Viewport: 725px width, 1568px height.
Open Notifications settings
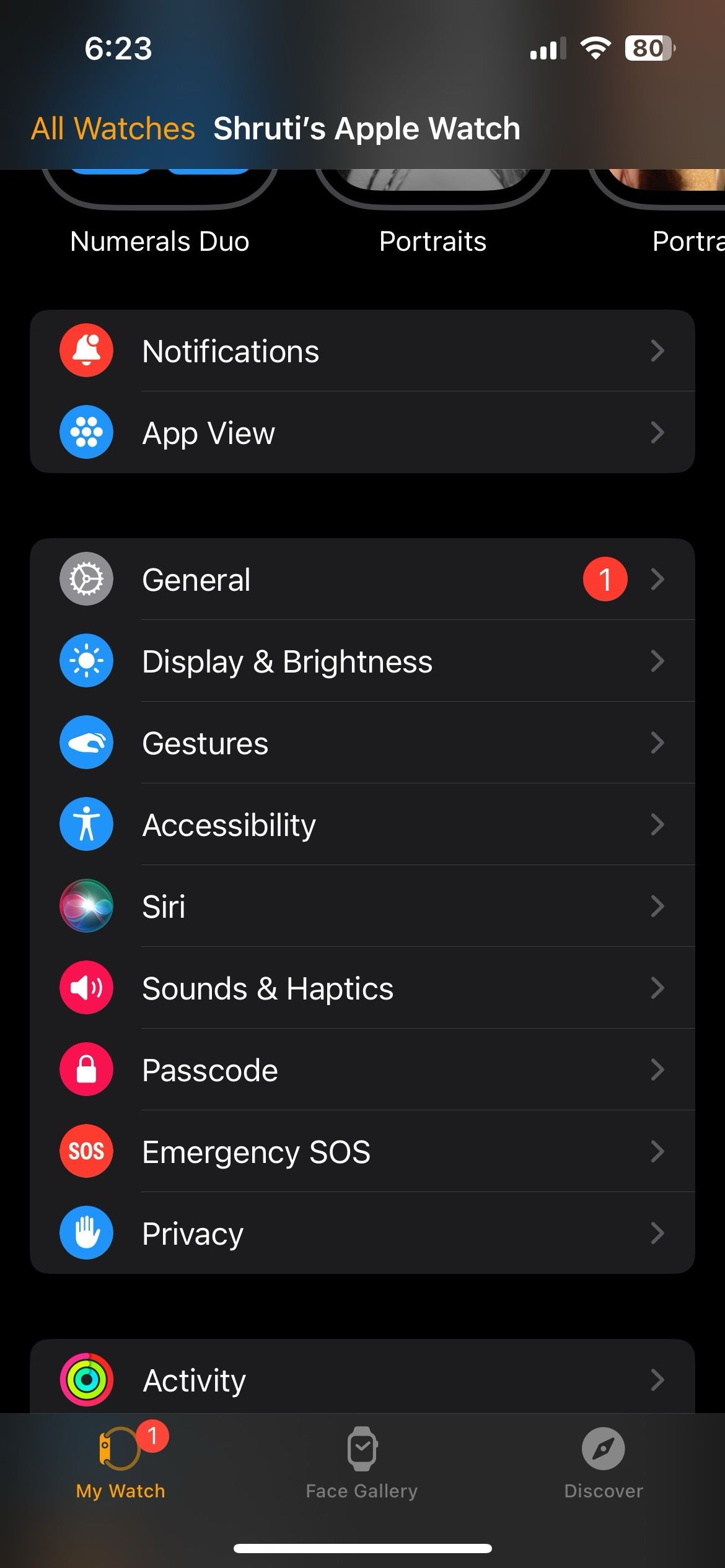362,351
